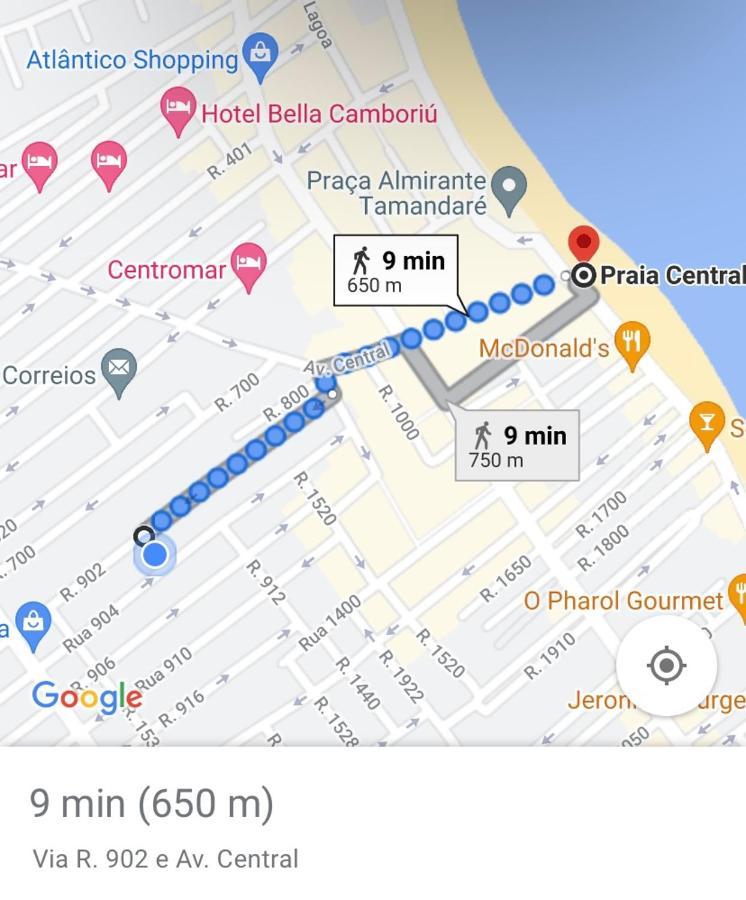This screenshot has width=746, height=900.
Task: Open O Pharol Gourmet restaurant marker
Action: point(738,596)
